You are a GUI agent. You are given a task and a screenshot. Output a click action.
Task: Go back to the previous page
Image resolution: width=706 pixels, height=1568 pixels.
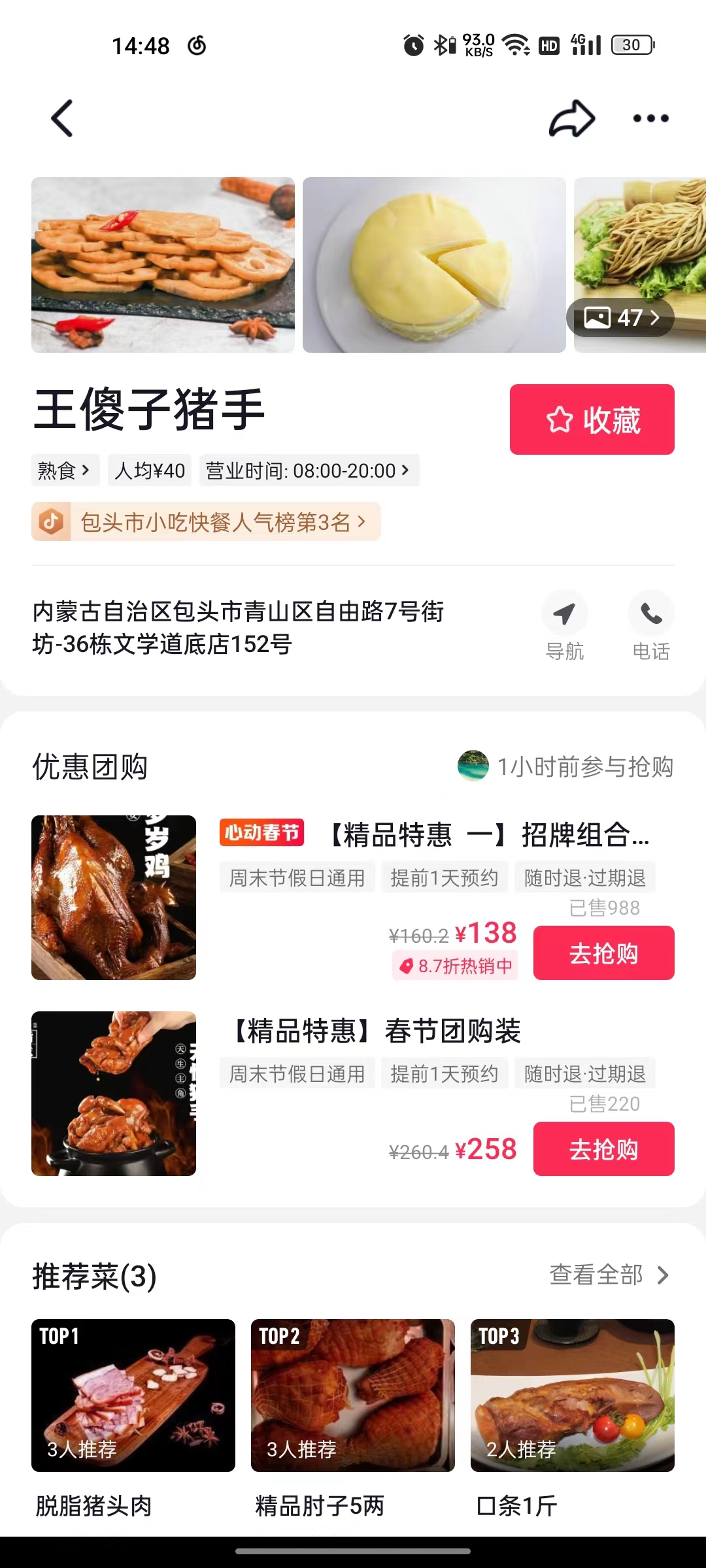(62, 118)
